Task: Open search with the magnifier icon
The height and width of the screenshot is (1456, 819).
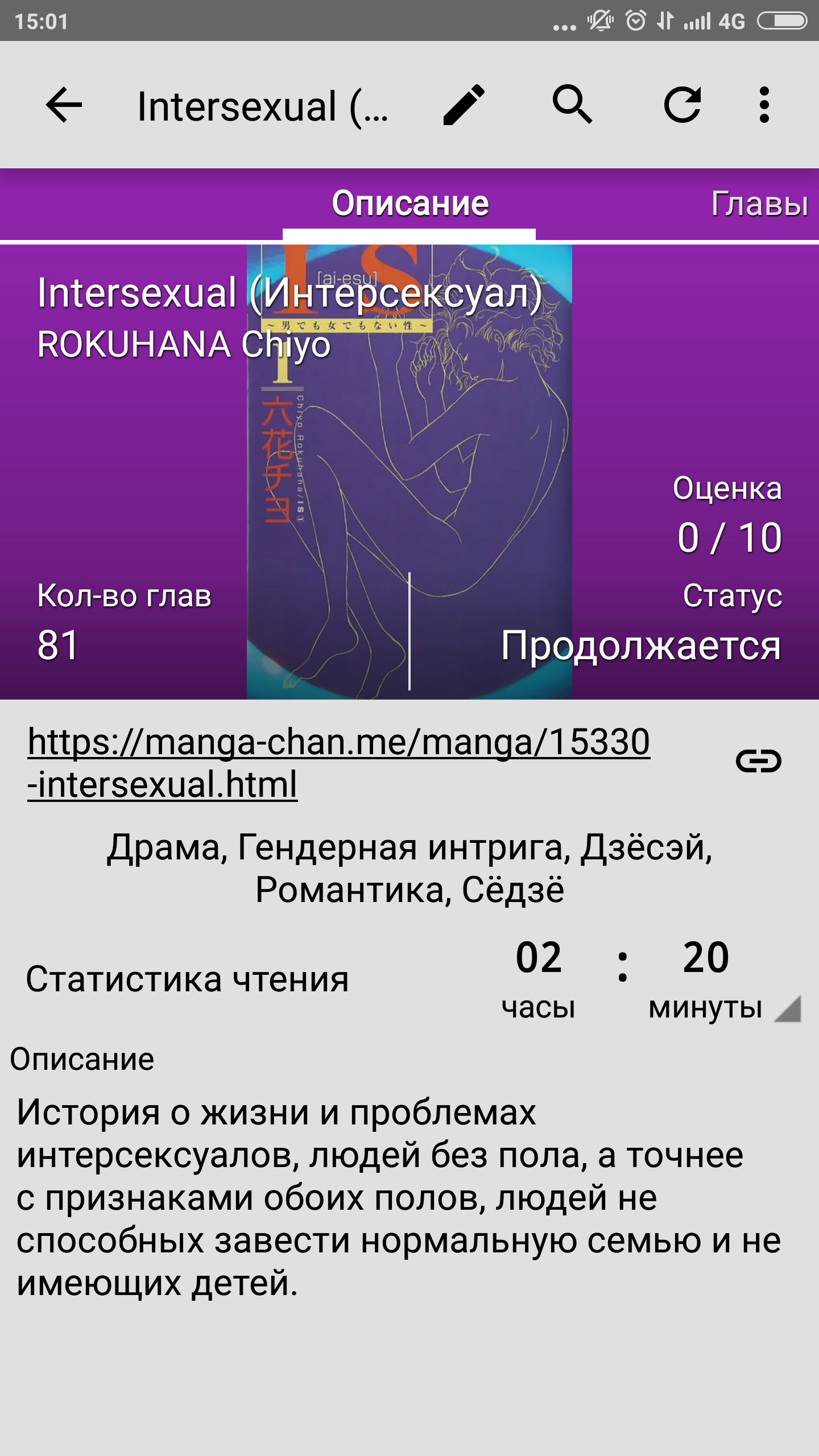Action: tap(572, 105)
